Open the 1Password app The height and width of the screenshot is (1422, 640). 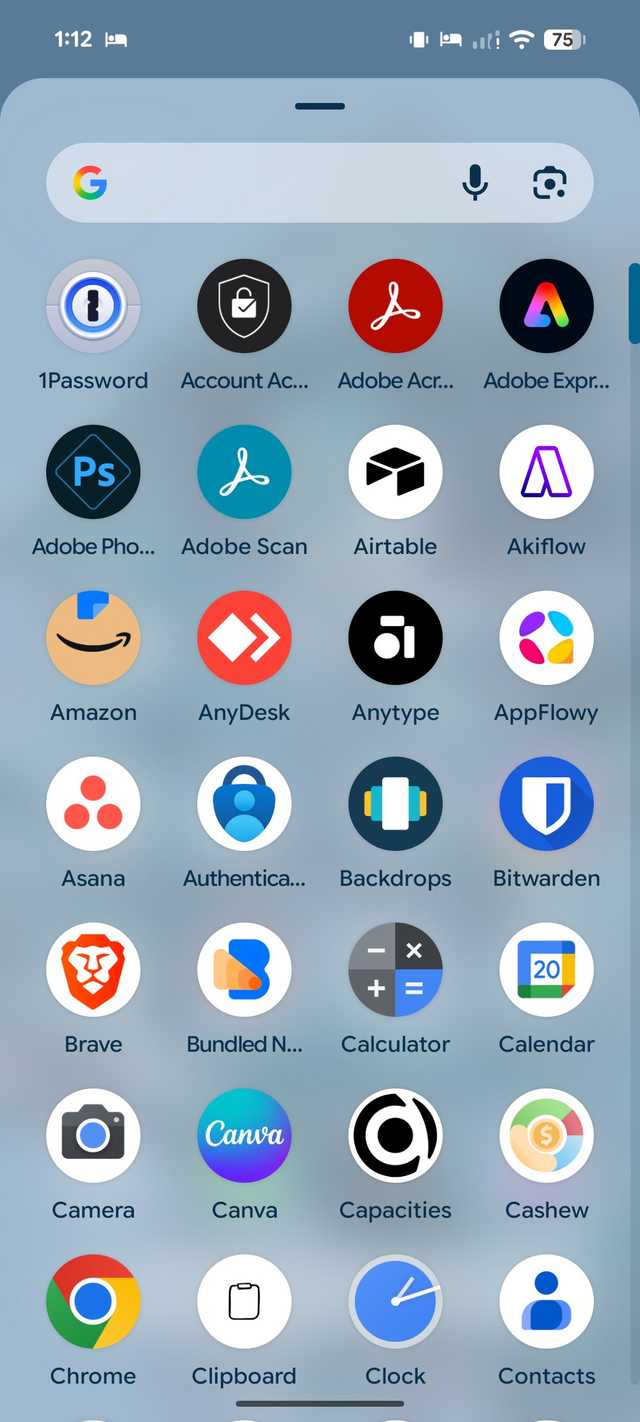coord(93,306)
